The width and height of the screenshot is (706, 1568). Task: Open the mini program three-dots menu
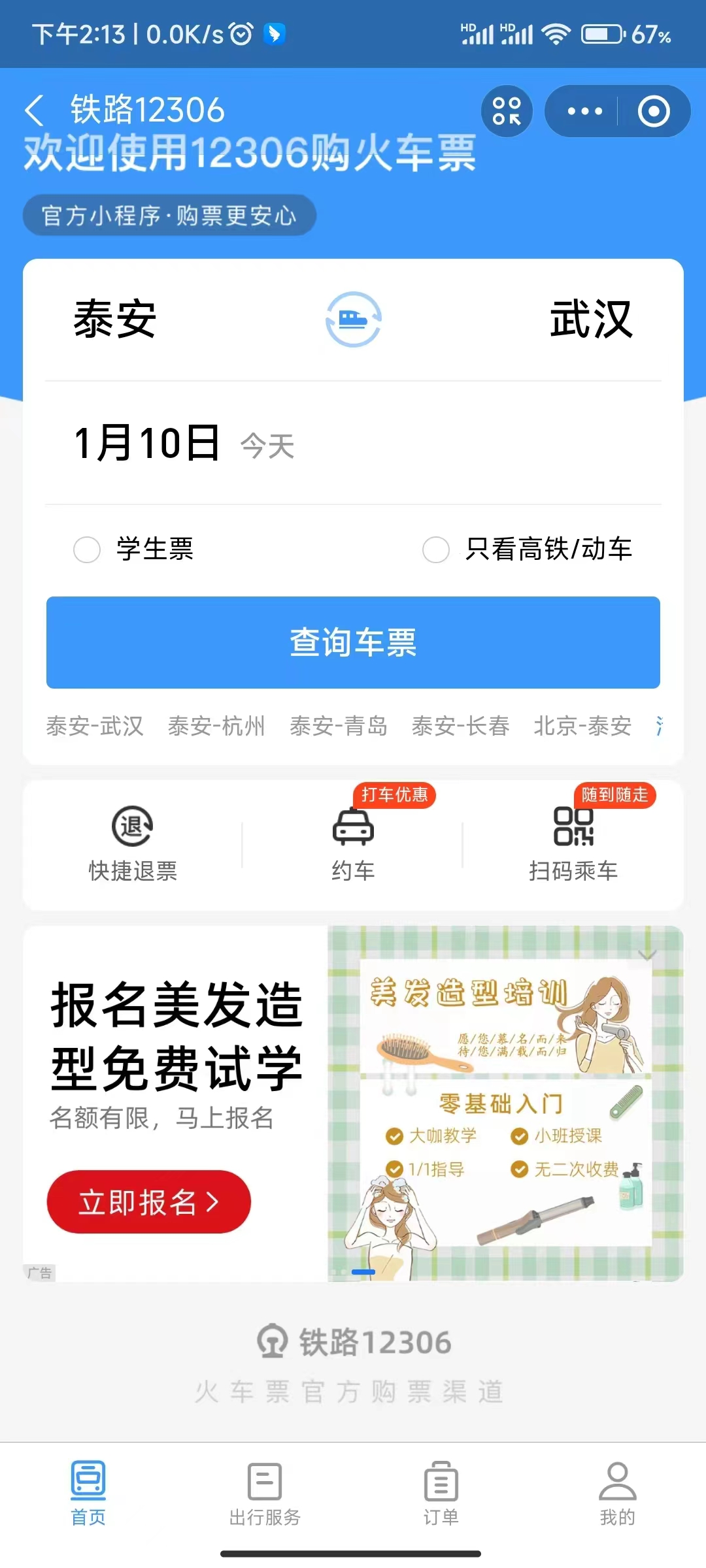tap(584, 111)
